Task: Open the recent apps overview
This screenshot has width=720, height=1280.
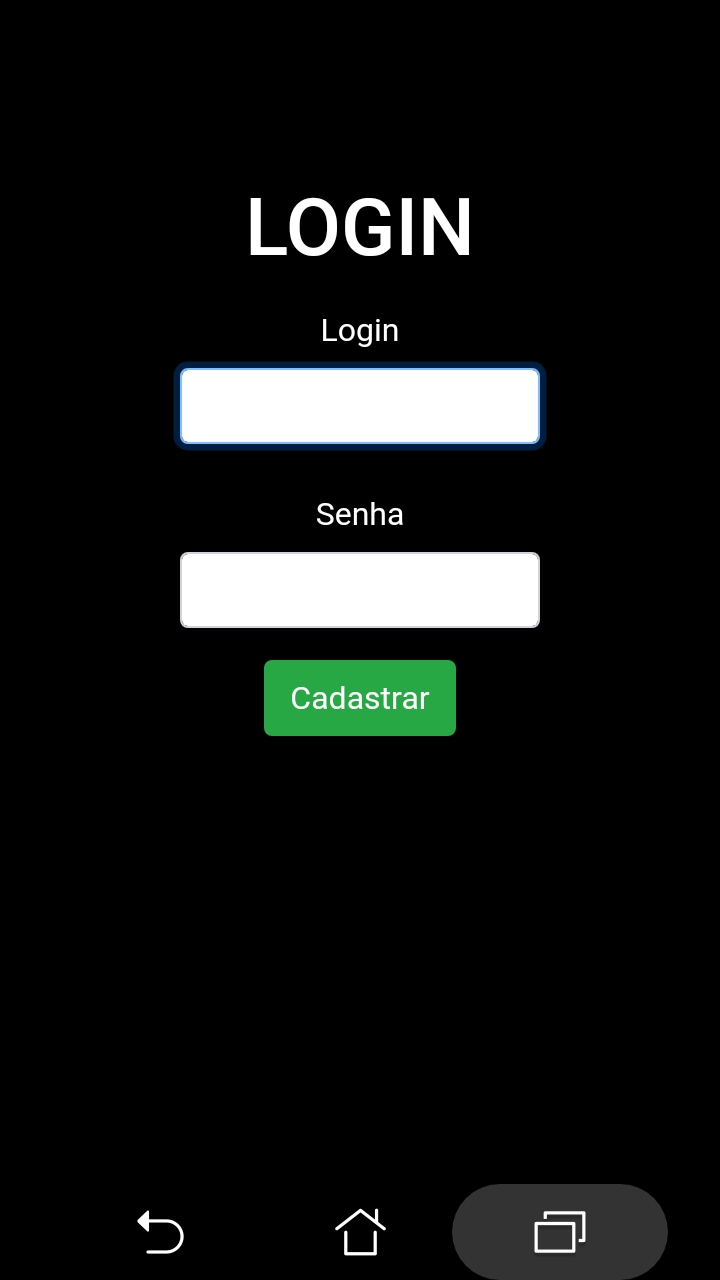Action: coord(560,1232)
